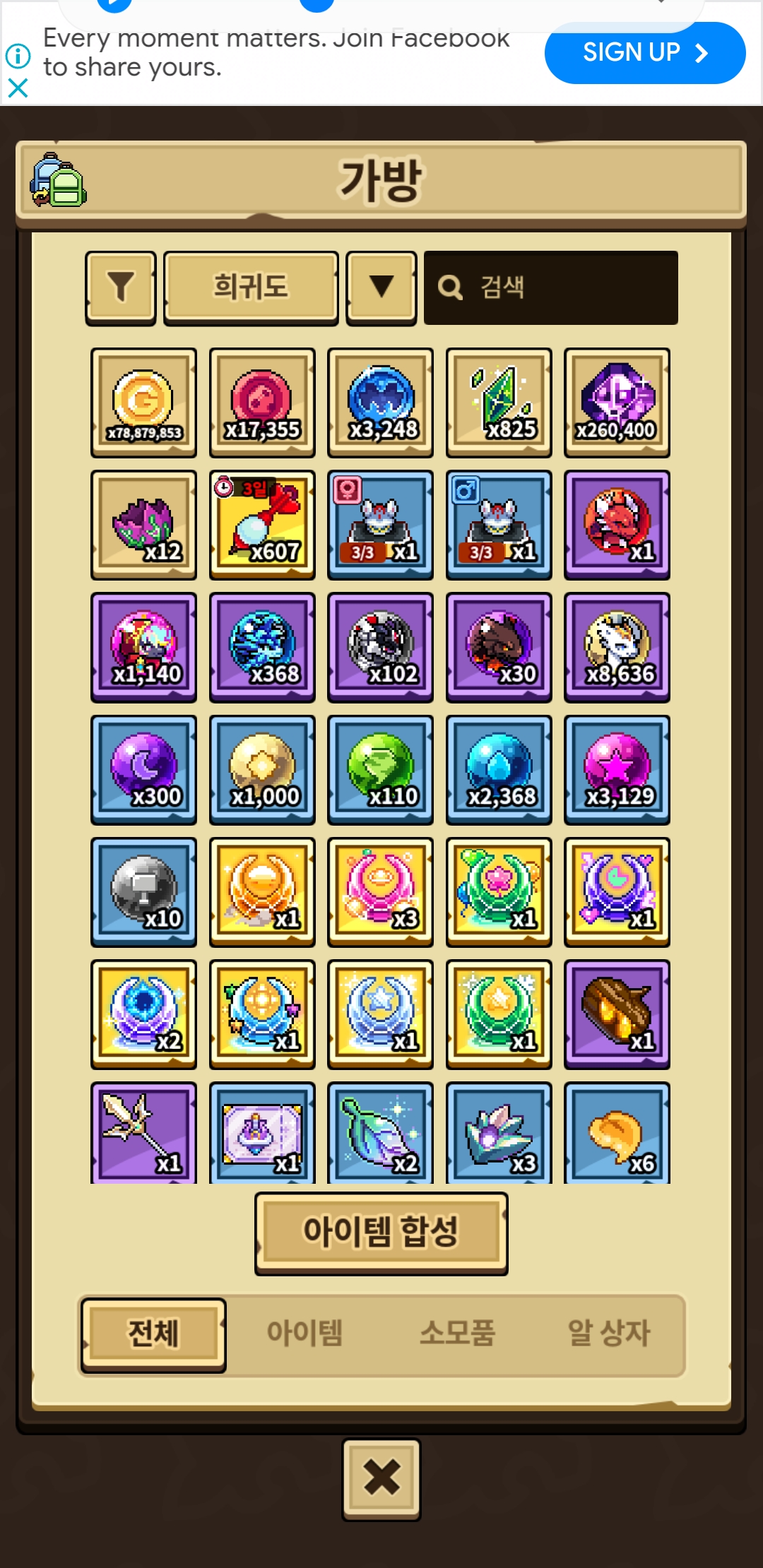Select the purple gem item x260,400

617,403
